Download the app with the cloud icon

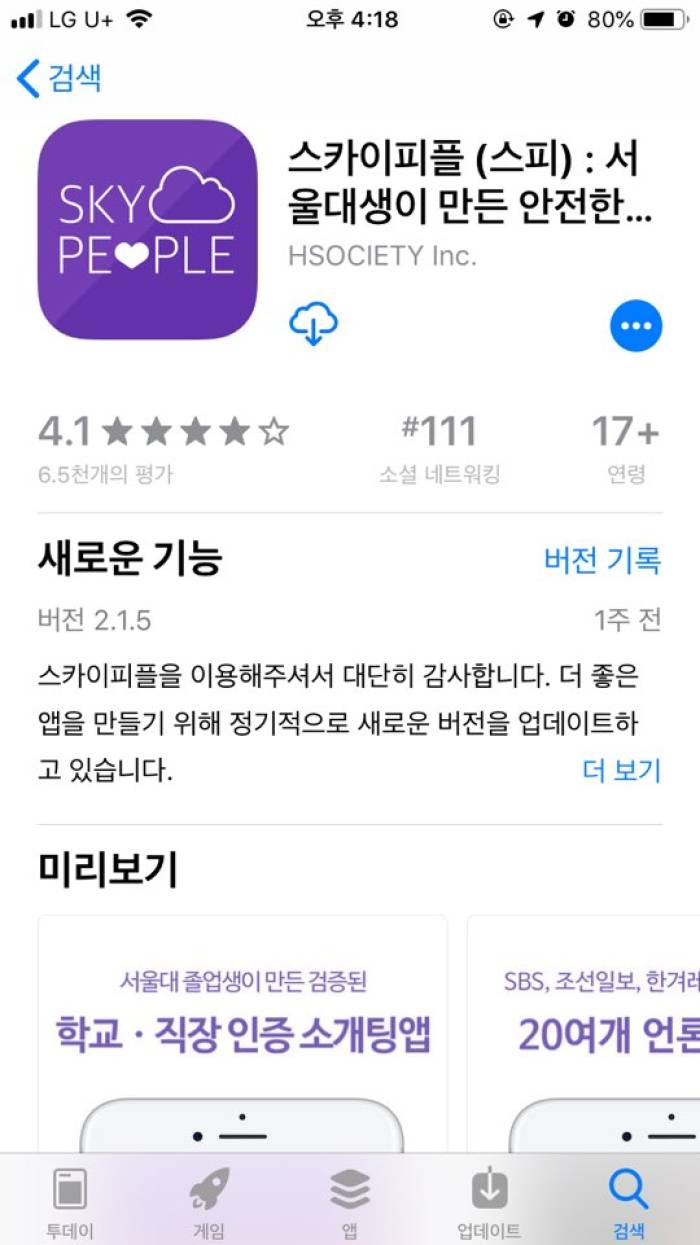(314, 323)
